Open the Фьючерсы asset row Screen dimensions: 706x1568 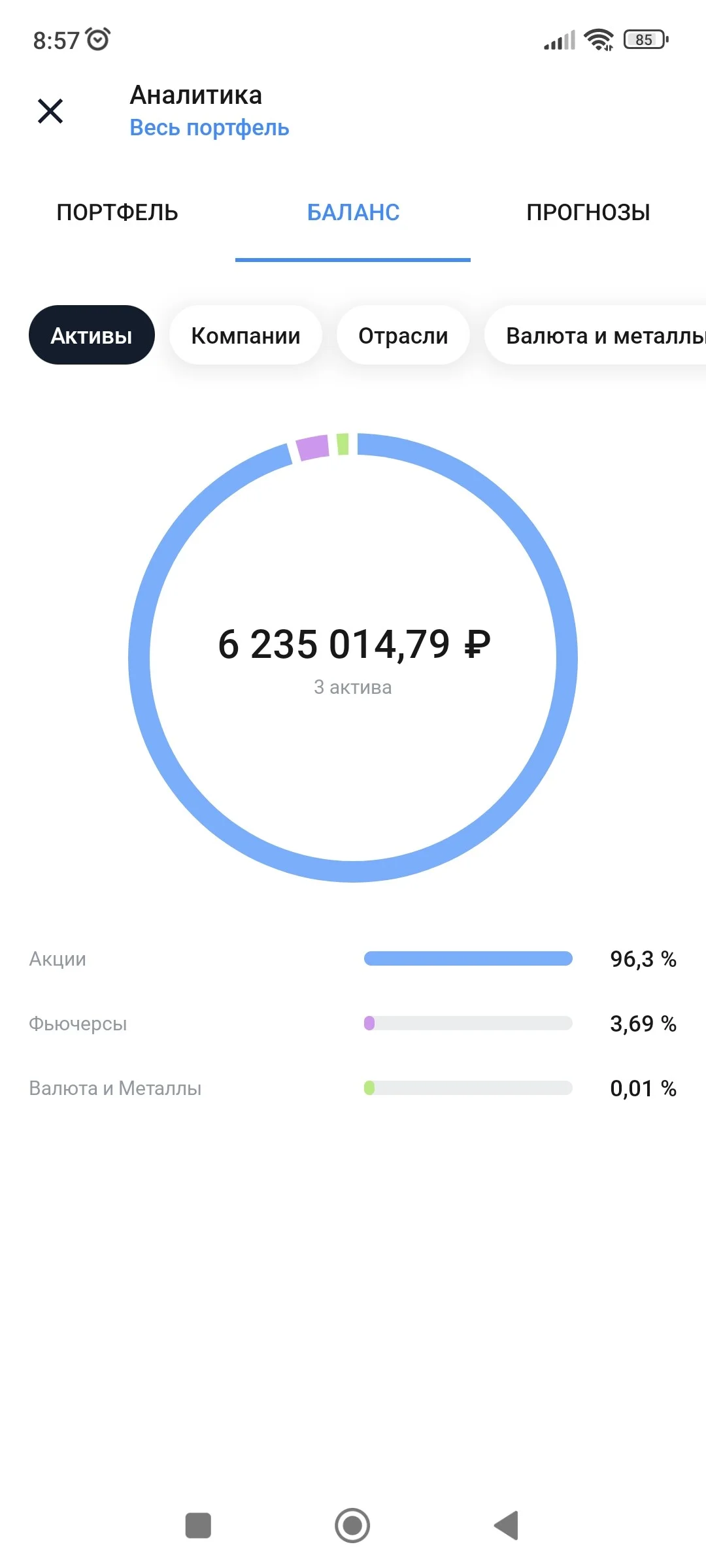(x=353, y=1023)
